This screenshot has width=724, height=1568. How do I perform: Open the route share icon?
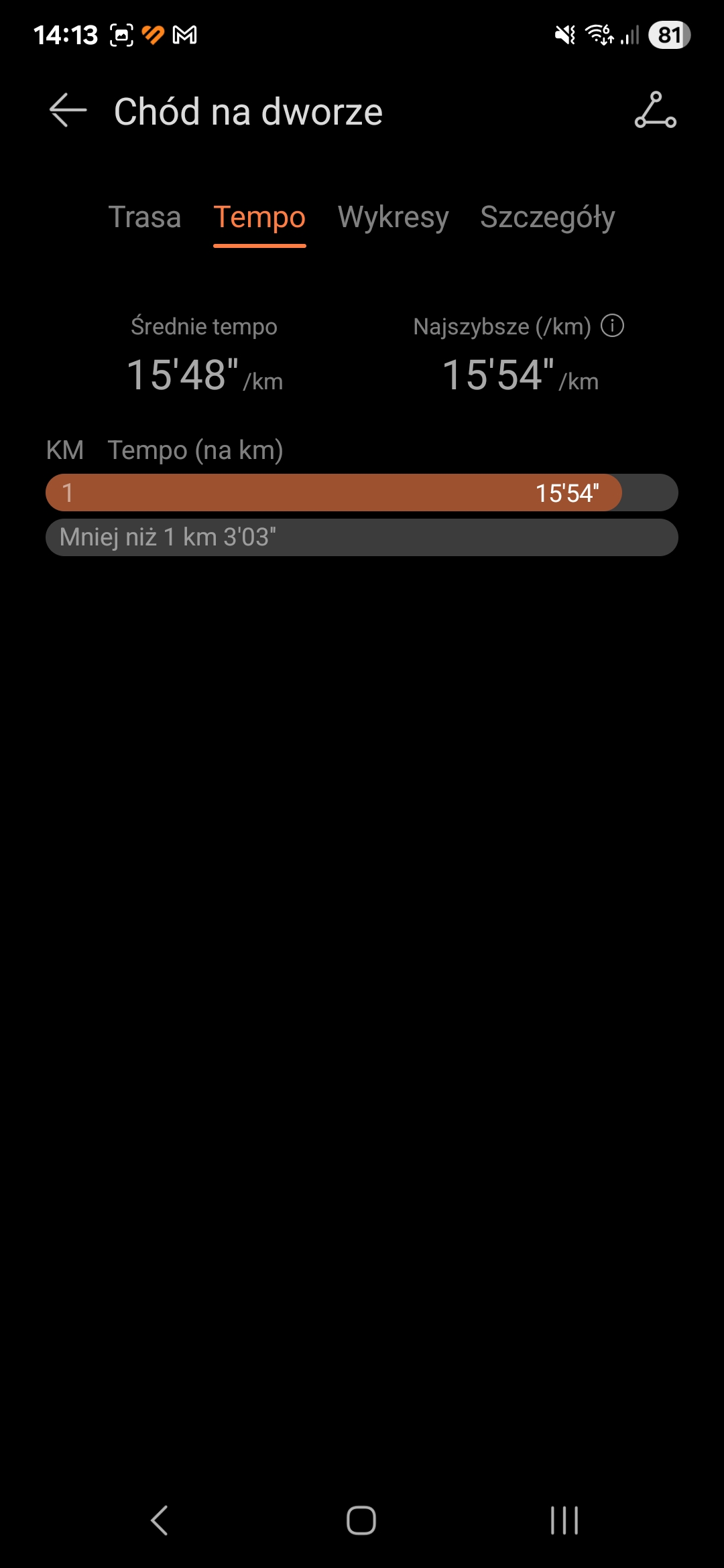[655, 111]
